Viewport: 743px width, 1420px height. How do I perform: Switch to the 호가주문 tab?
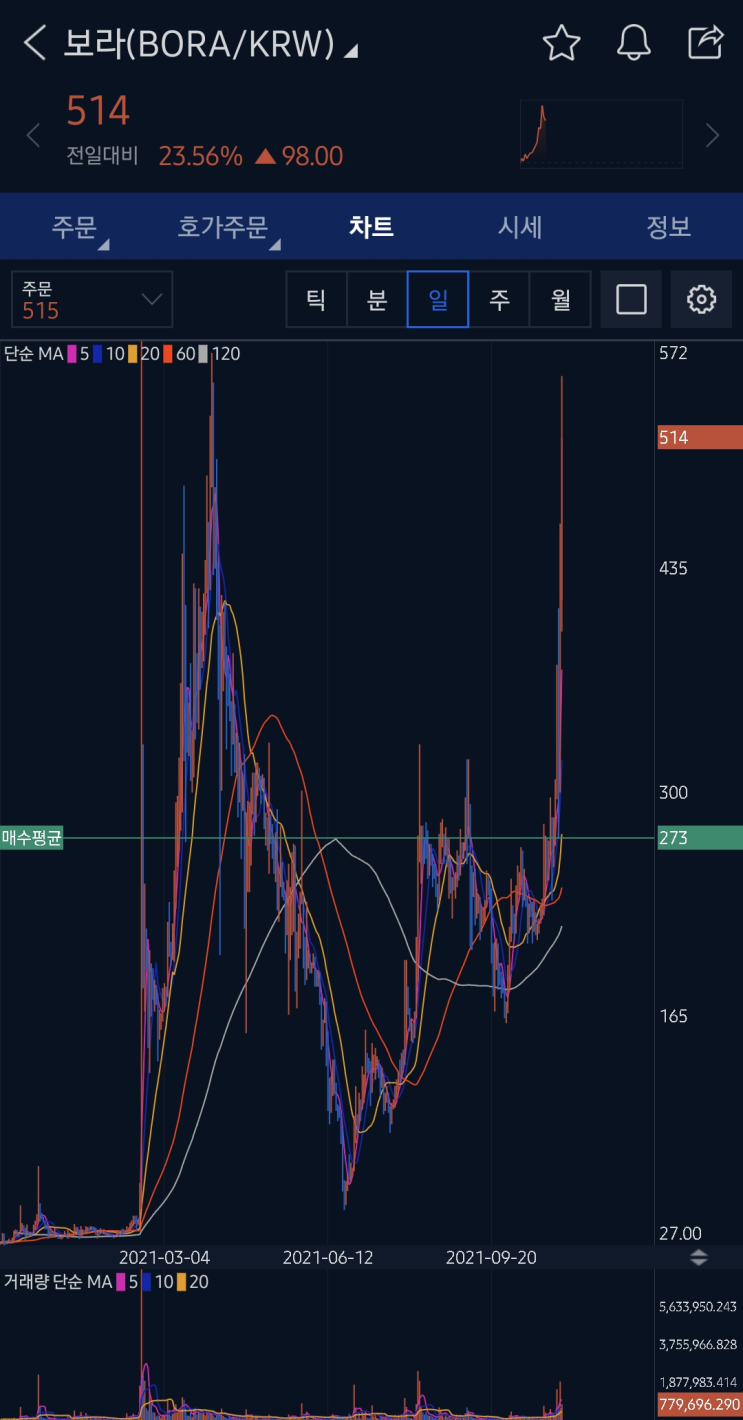click(224, 227)
